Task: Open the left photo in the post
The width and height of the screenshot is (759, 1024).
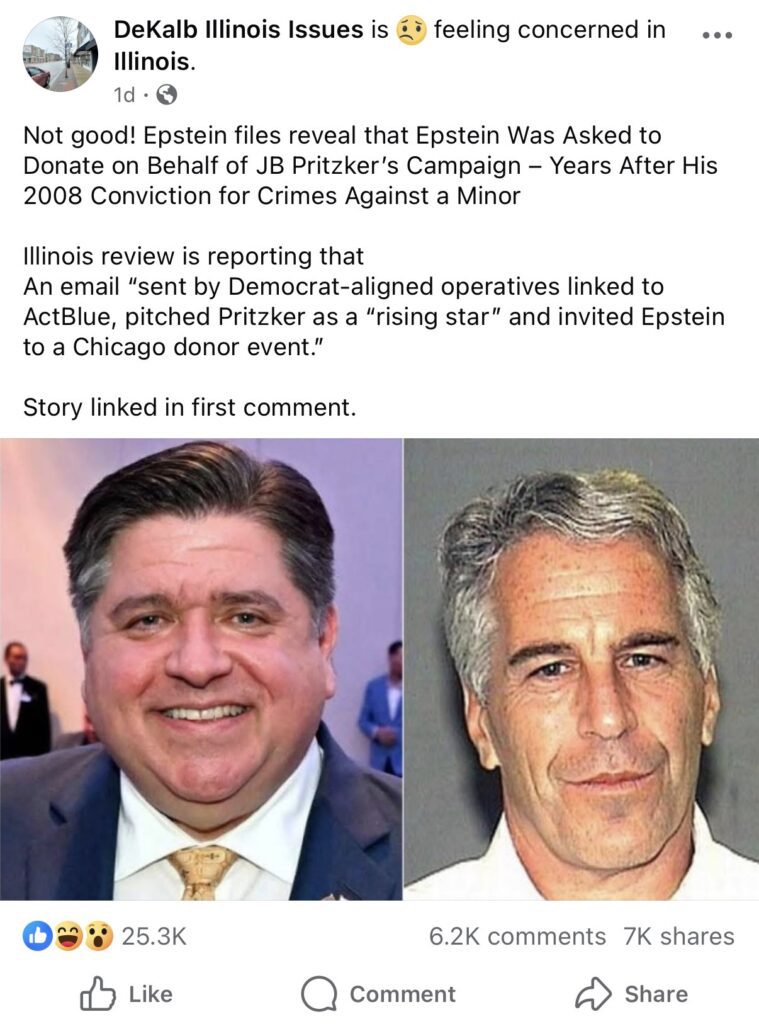Action: [x=200, y=668]
